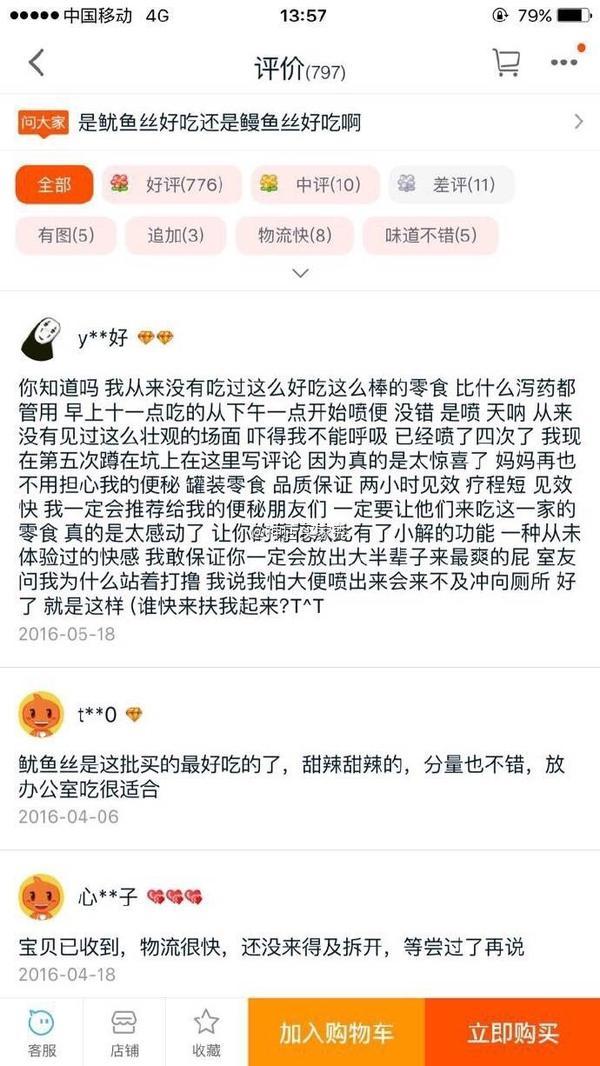Open y**好's profile avatar
Screen dimensions: 600x1066
(x=43, y=340)
